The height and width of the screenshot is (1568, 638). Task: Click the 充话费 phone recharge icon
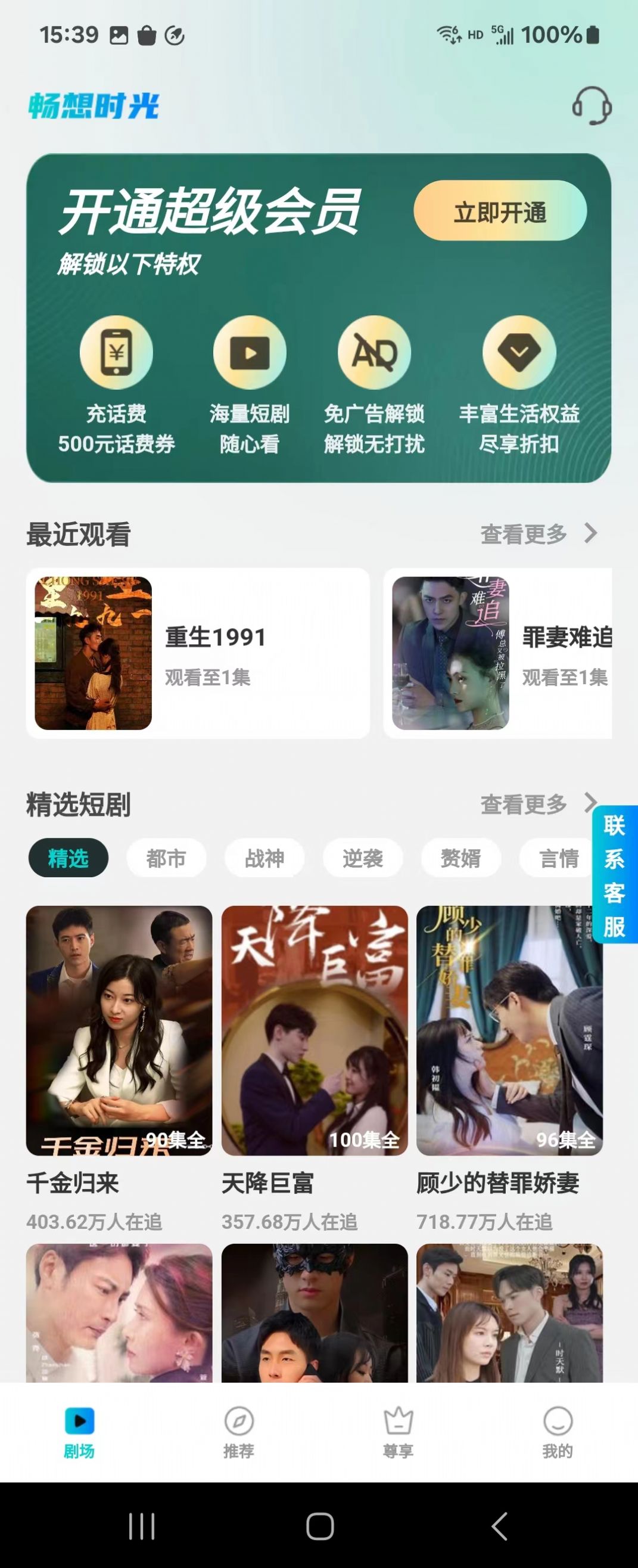(116, 352)
